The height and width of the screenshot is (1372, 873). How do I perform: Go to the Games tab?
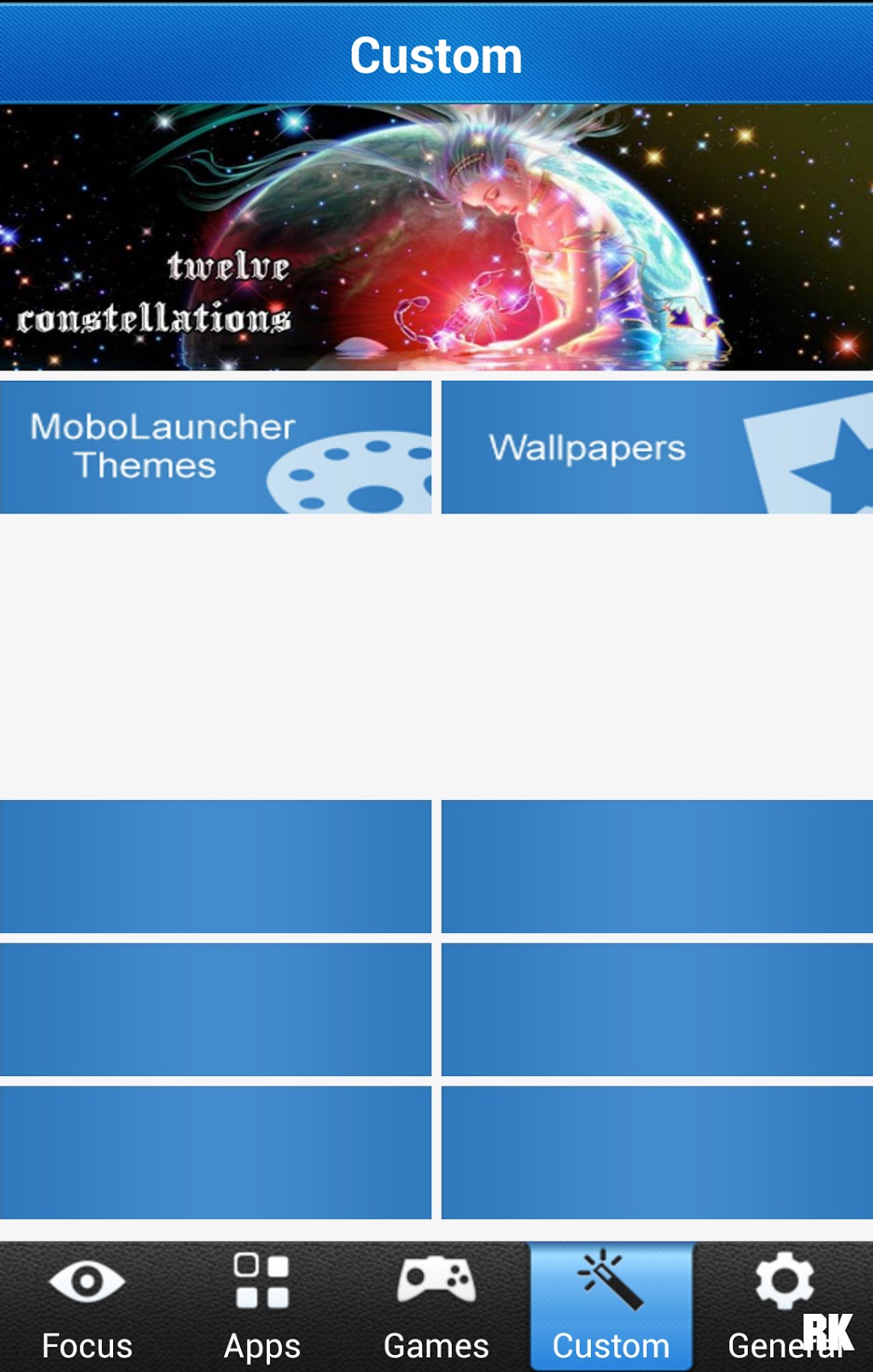[436, 1307]
